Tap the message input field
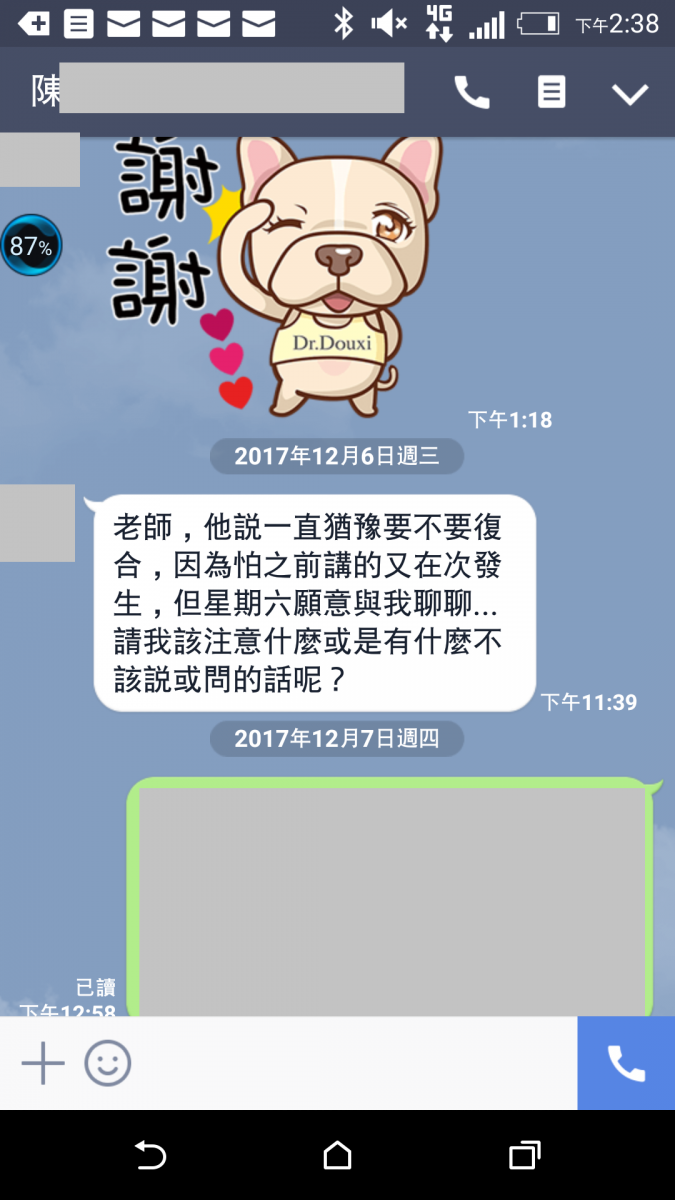Image resolution: width=675 pixels, height=1200 pixels. 350,1063
